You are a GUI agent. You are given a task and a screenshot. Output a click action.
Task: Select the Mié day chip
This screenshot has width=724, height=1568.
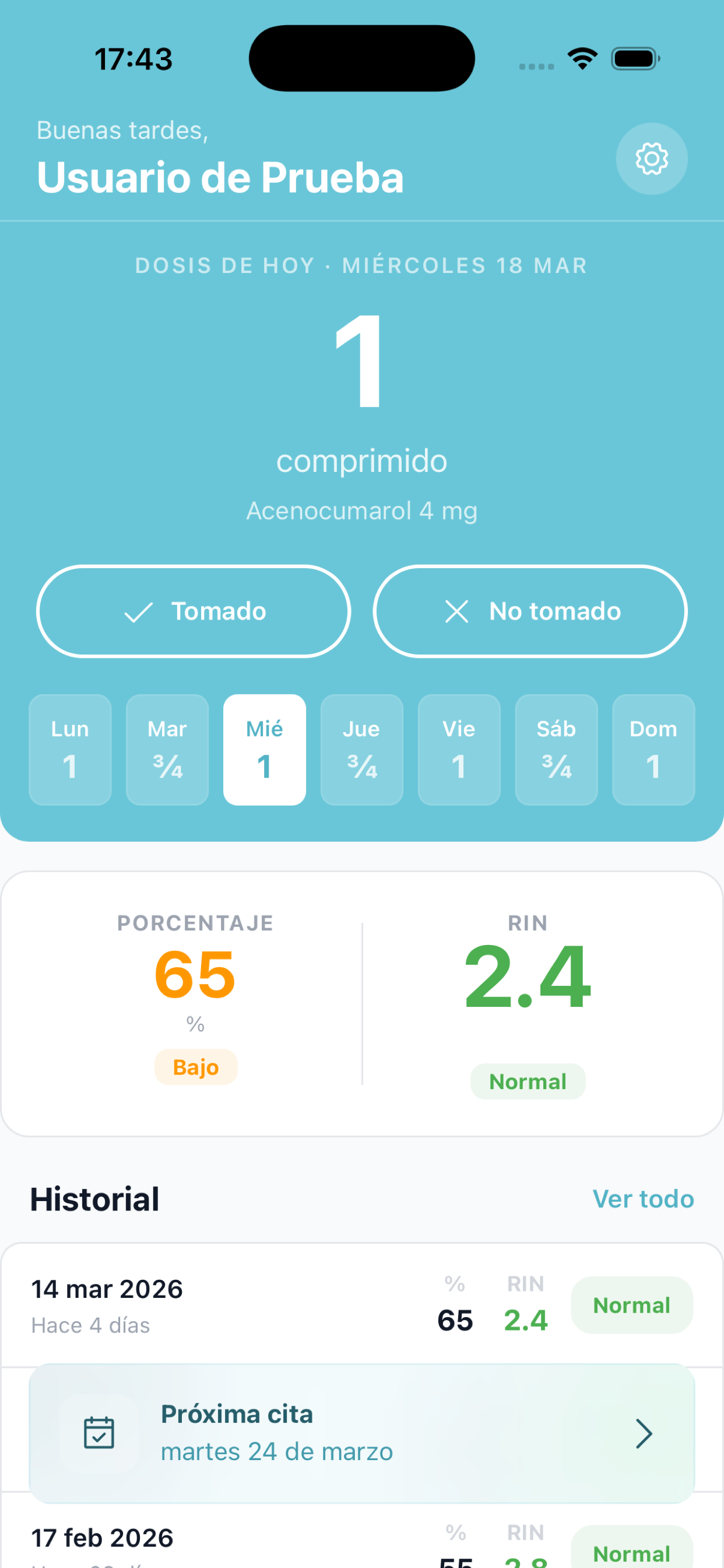(265, 750)
